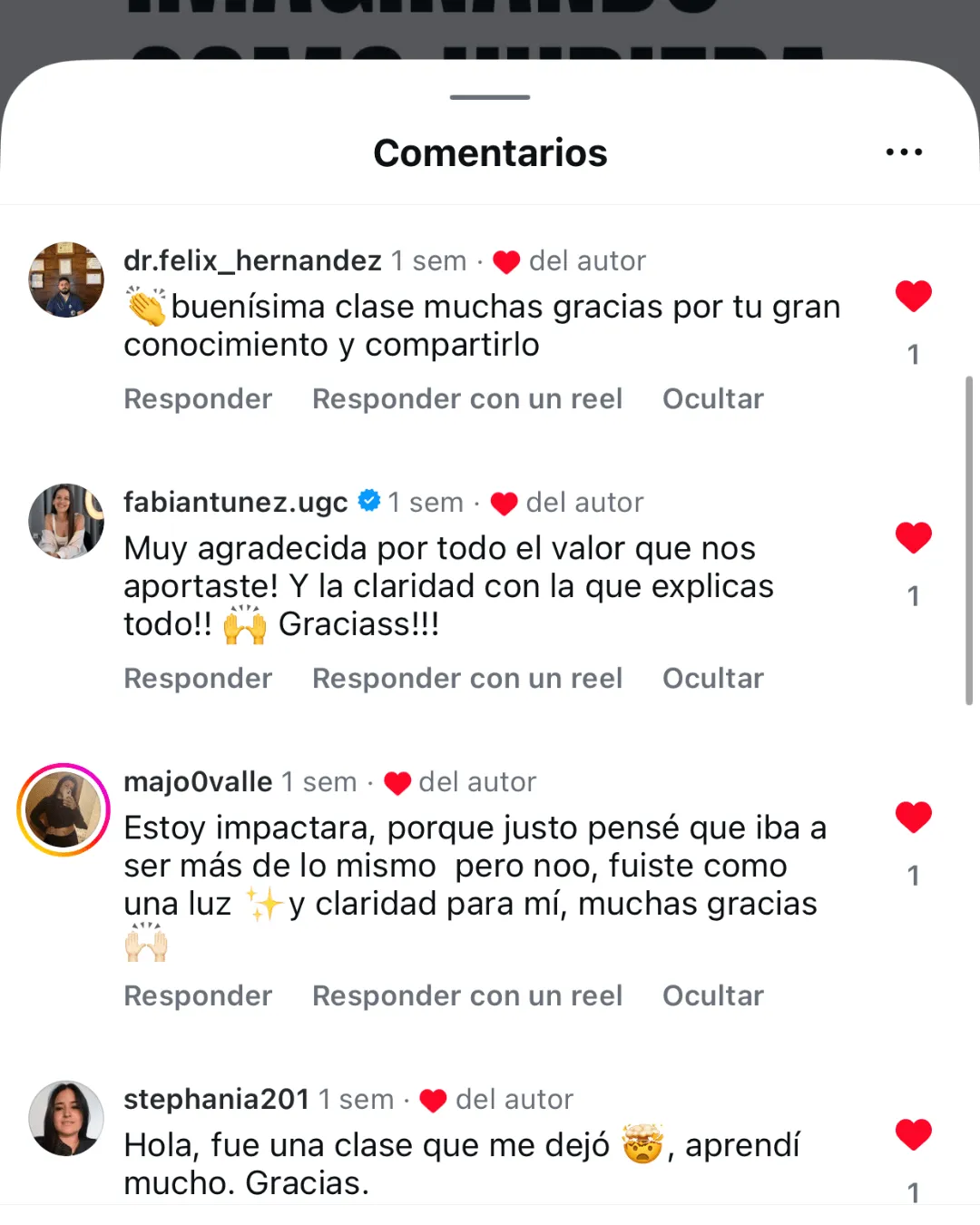The height and width of the screenshot is (1225, 980).
Task: Tap the sheet drag handle above Comentarios
Action: pos(490,97)
